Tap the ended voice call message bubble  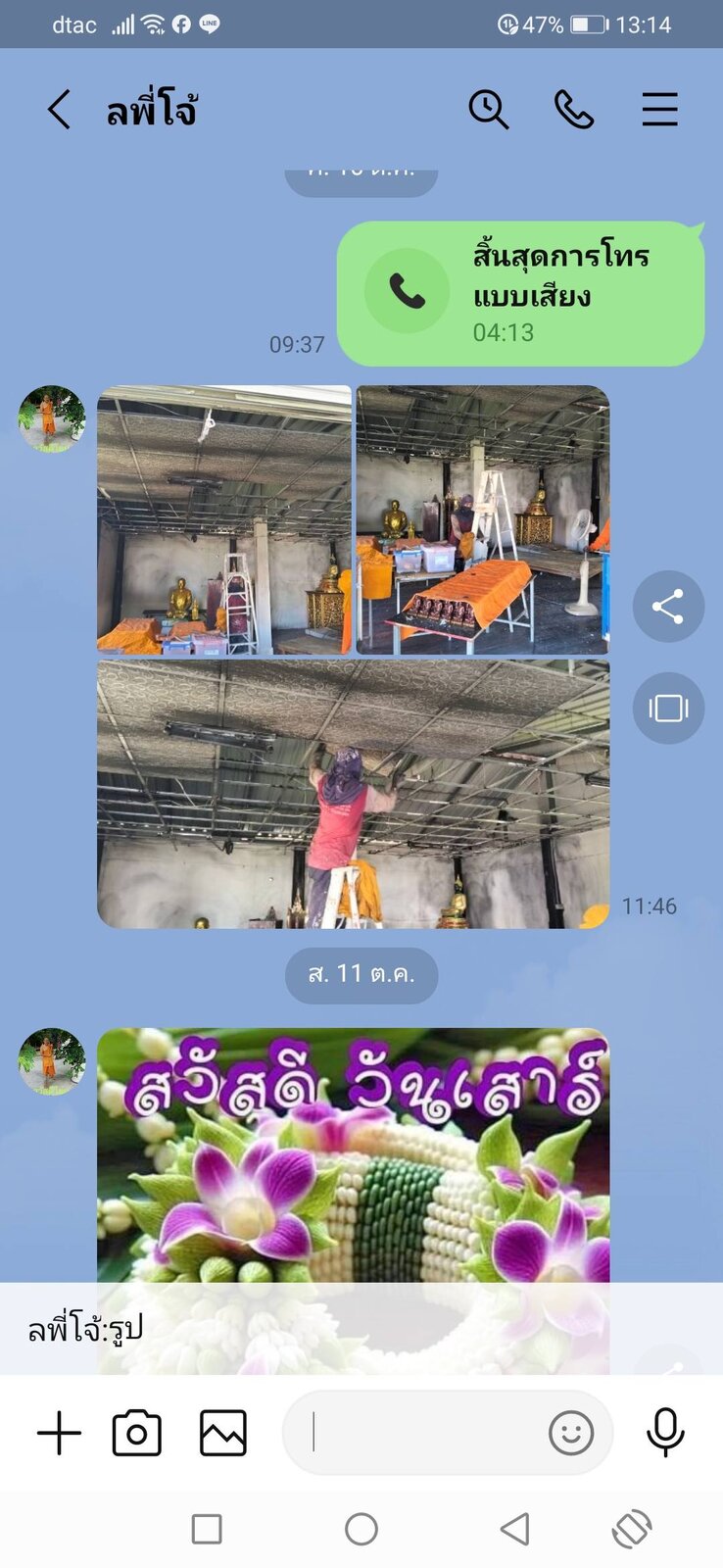pos(520,293)
